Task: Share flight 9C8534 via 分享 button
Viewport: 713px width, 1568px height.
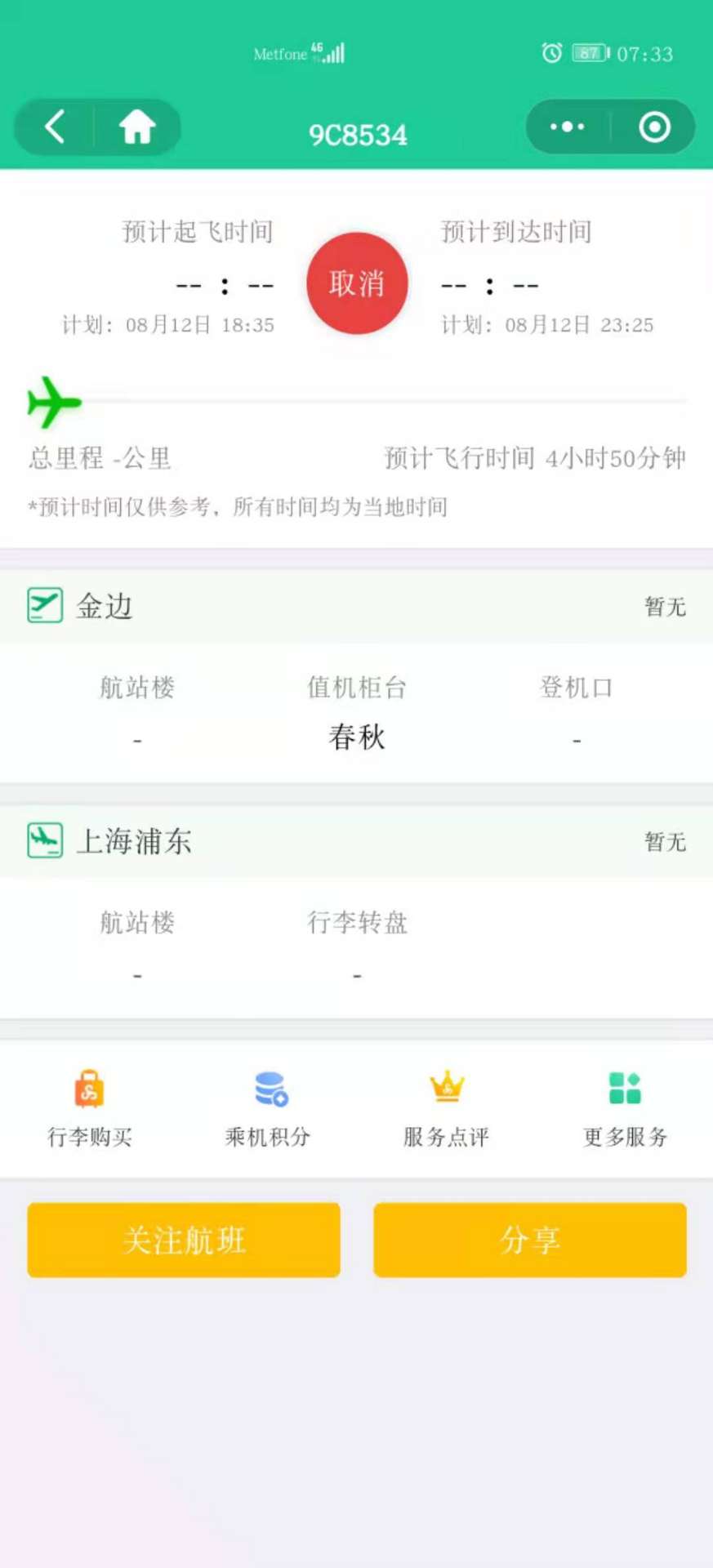Action: (529, 1240)
